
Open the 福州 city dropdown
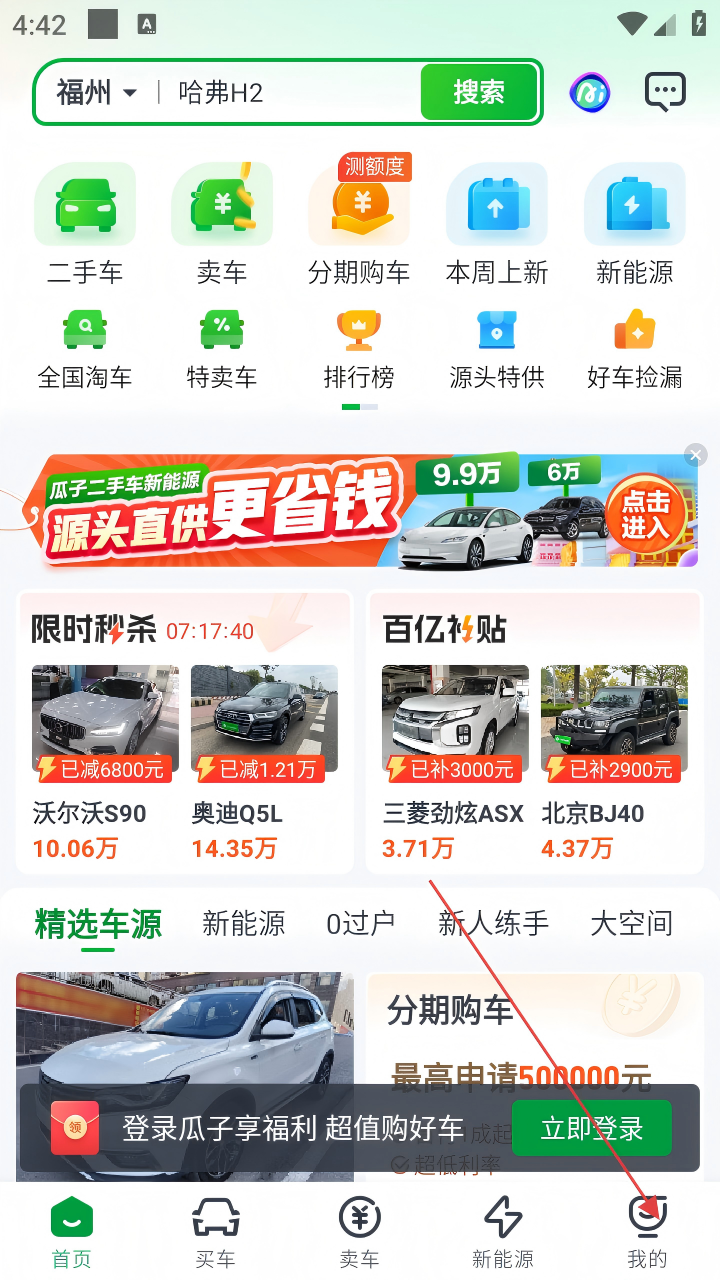[x=96, y=93]
